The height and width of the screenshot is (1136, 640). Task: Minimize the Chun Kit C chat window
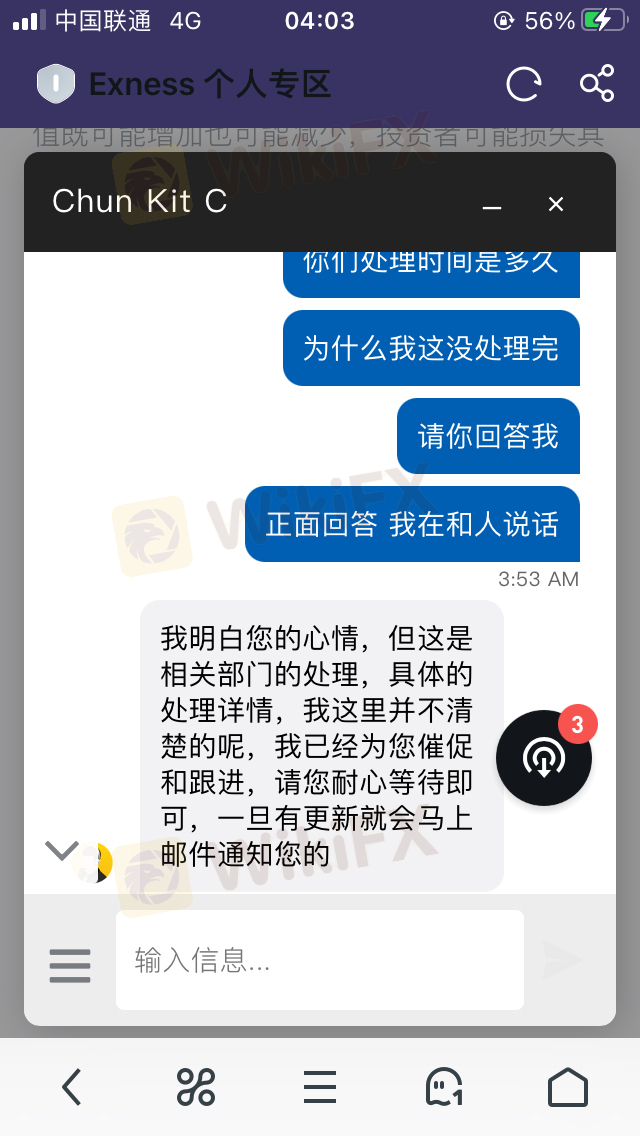[491, 205]
